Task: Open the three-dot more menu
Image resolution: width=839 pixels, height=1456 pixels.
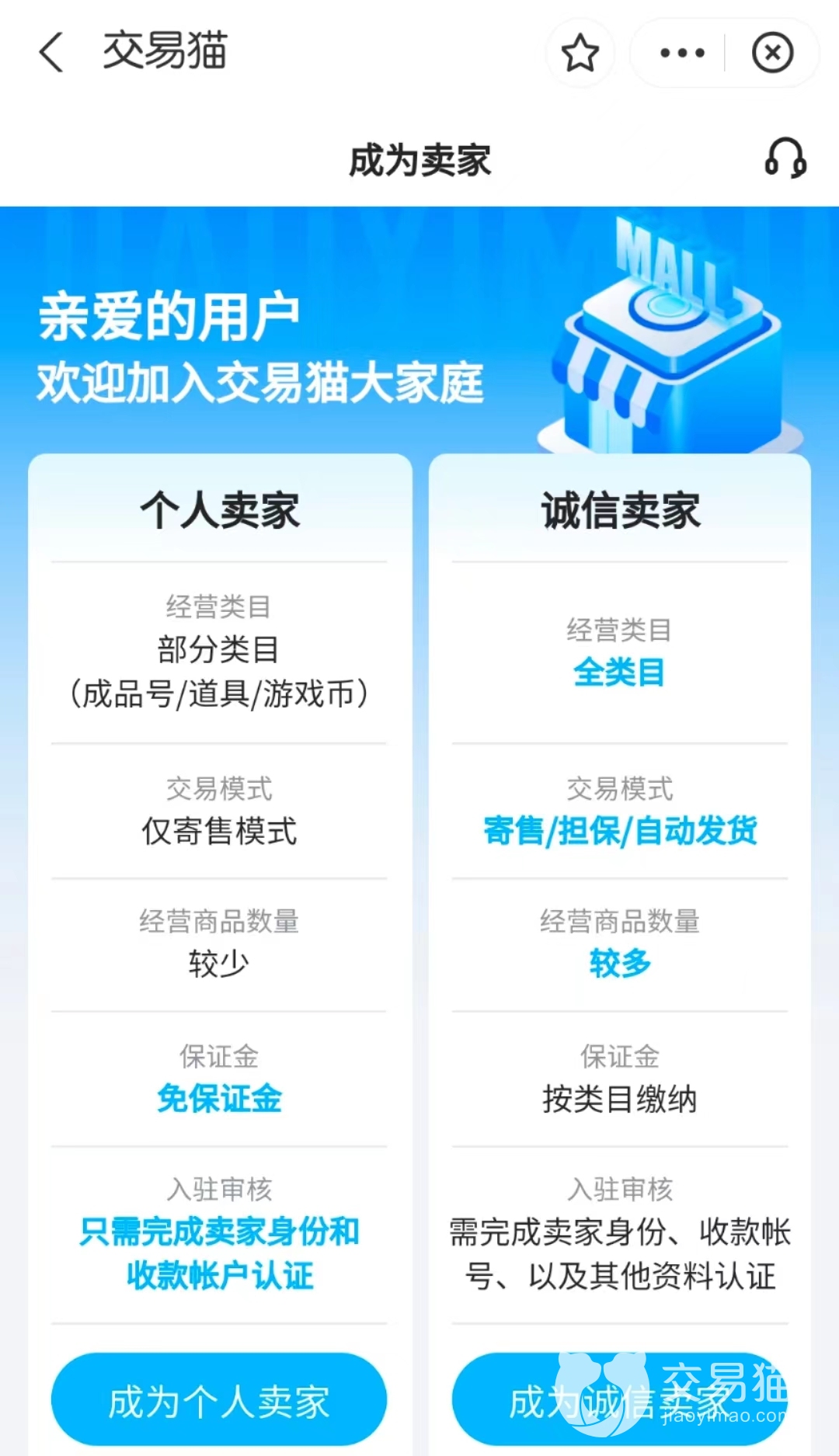Action: tap(682, 53)
